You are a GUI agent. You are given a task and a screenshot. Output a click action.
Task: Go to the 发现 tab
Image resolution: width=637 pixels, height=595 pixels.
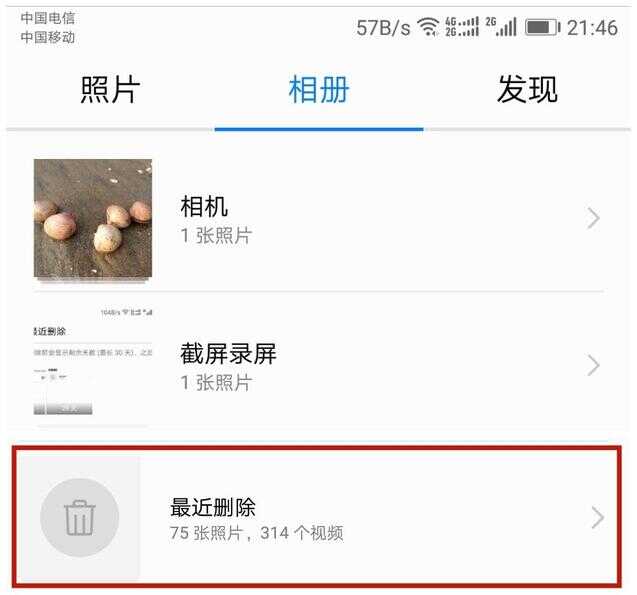(x=526, y=90)
